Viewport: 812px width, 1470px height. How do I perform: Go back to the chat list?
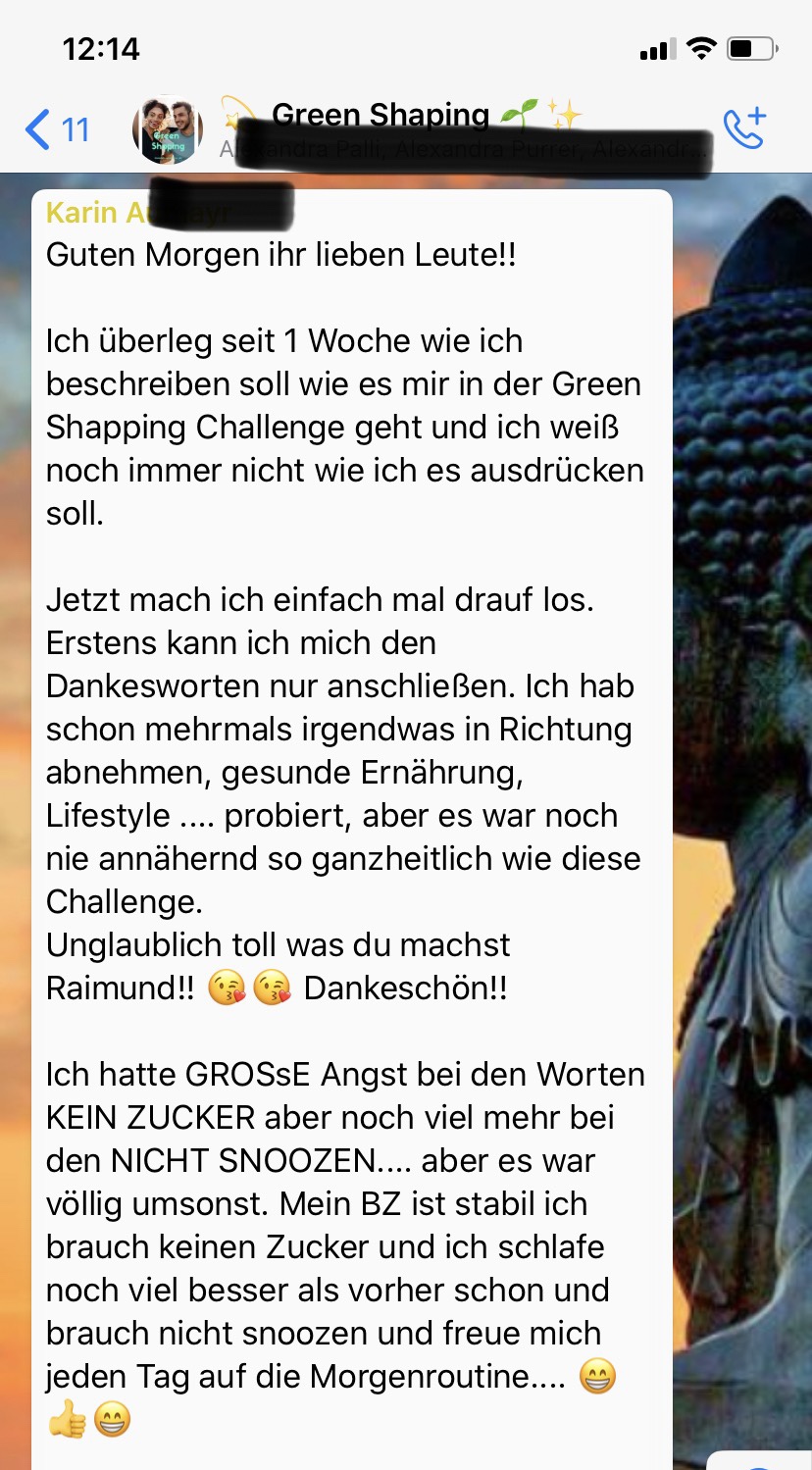point(56,129)
